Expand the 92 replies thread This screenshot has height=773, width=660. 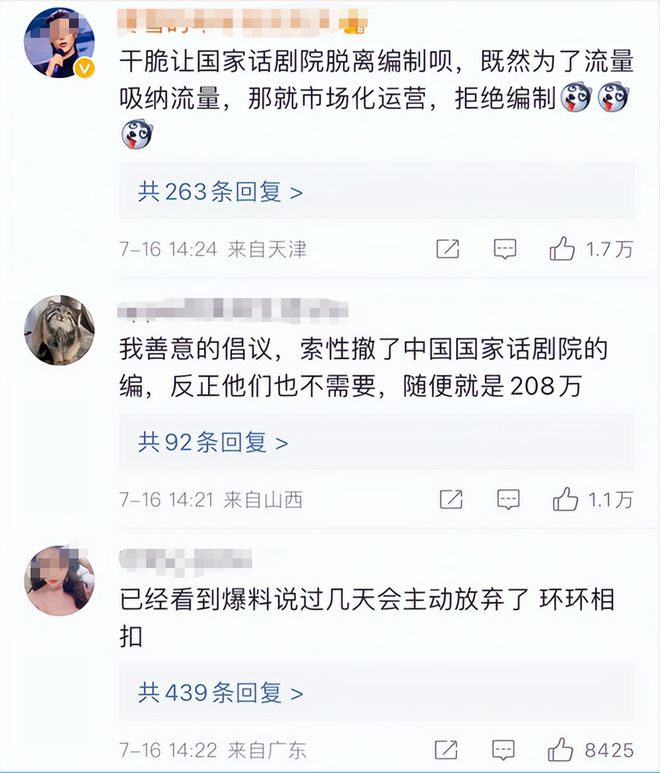coord(212,441)
